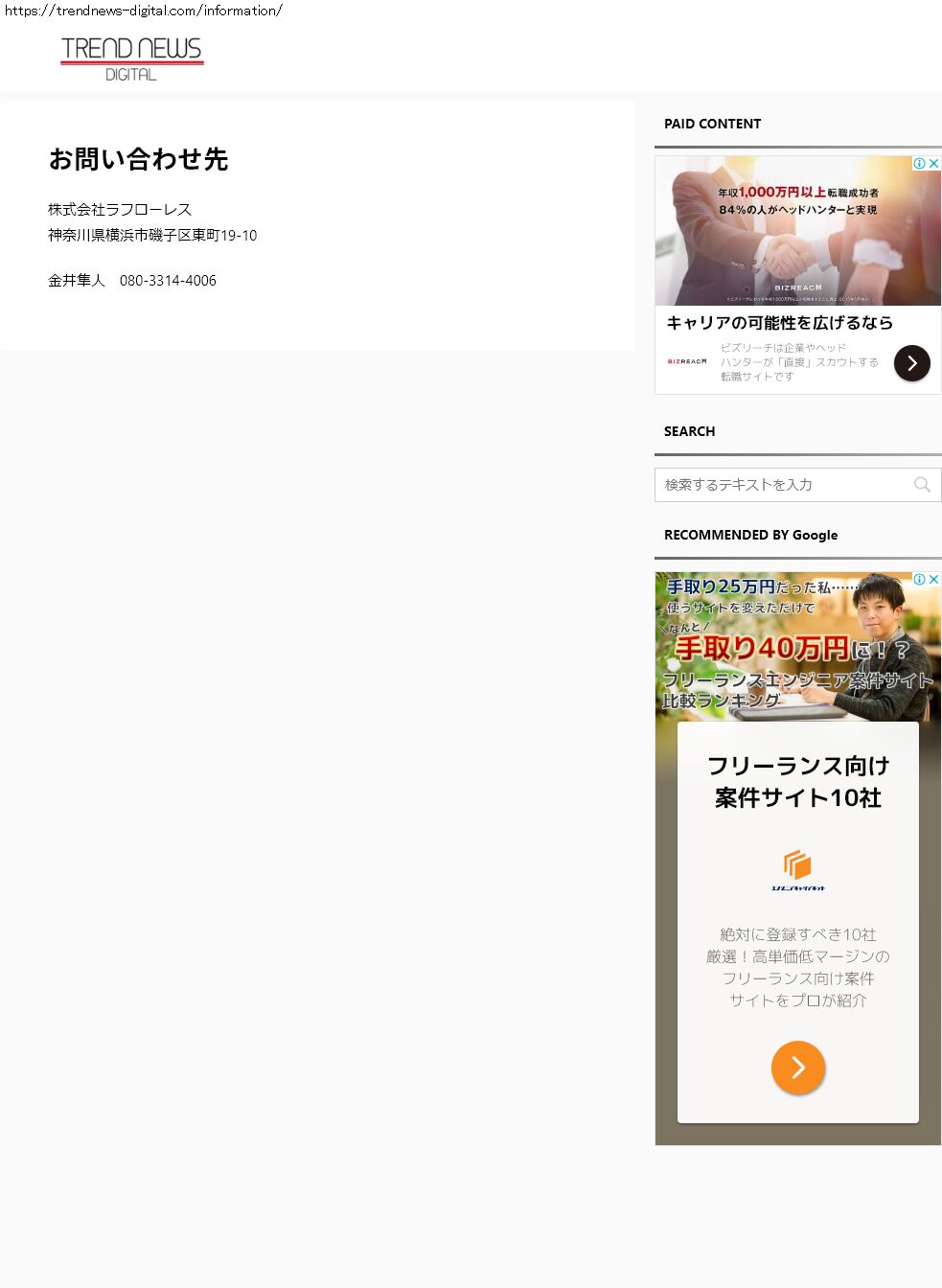
Task: Open ad info icon on BizReach ad
Action: point(919,164)
